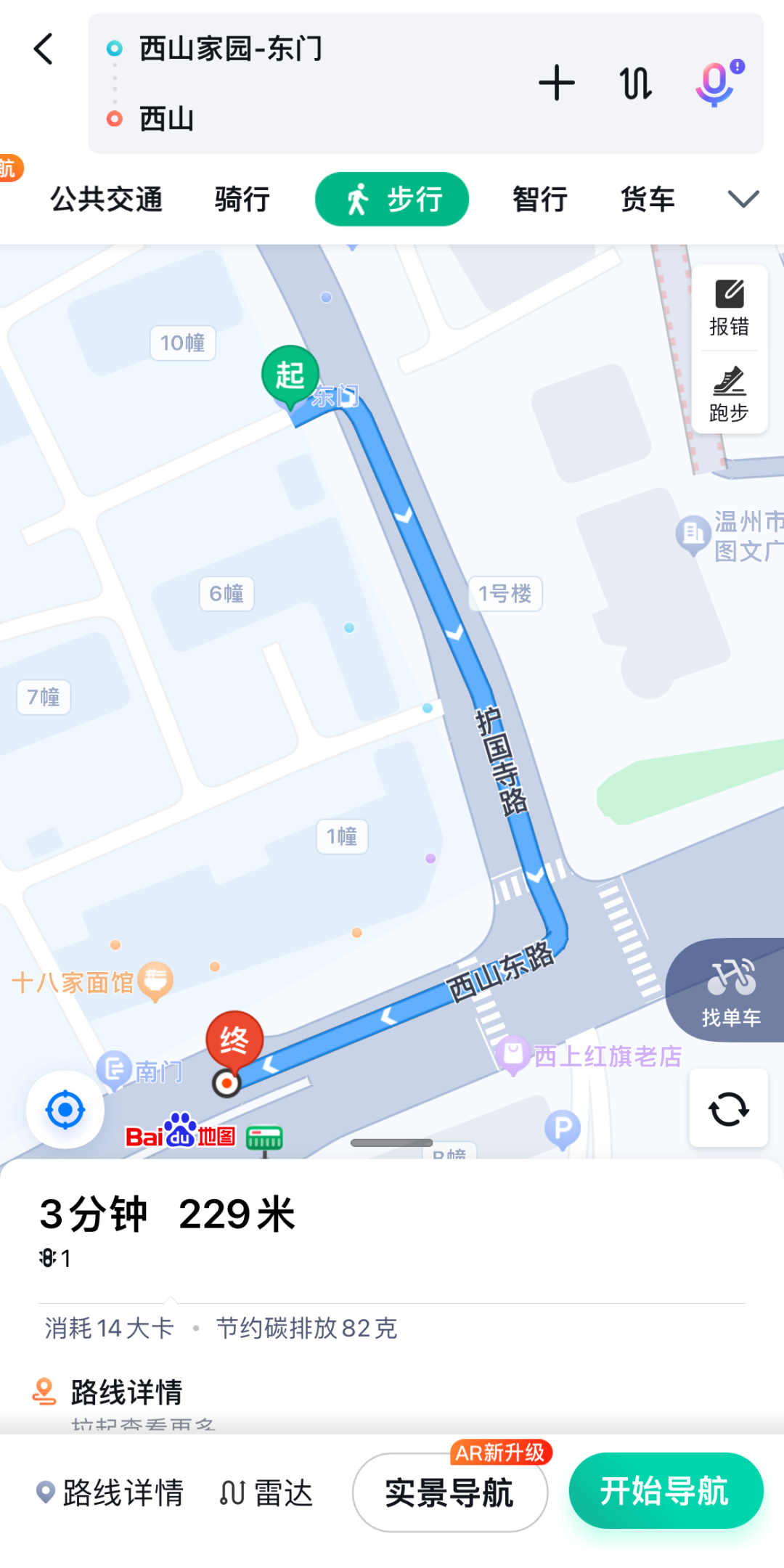Switch to 货车 truck mode

point(648,199)
